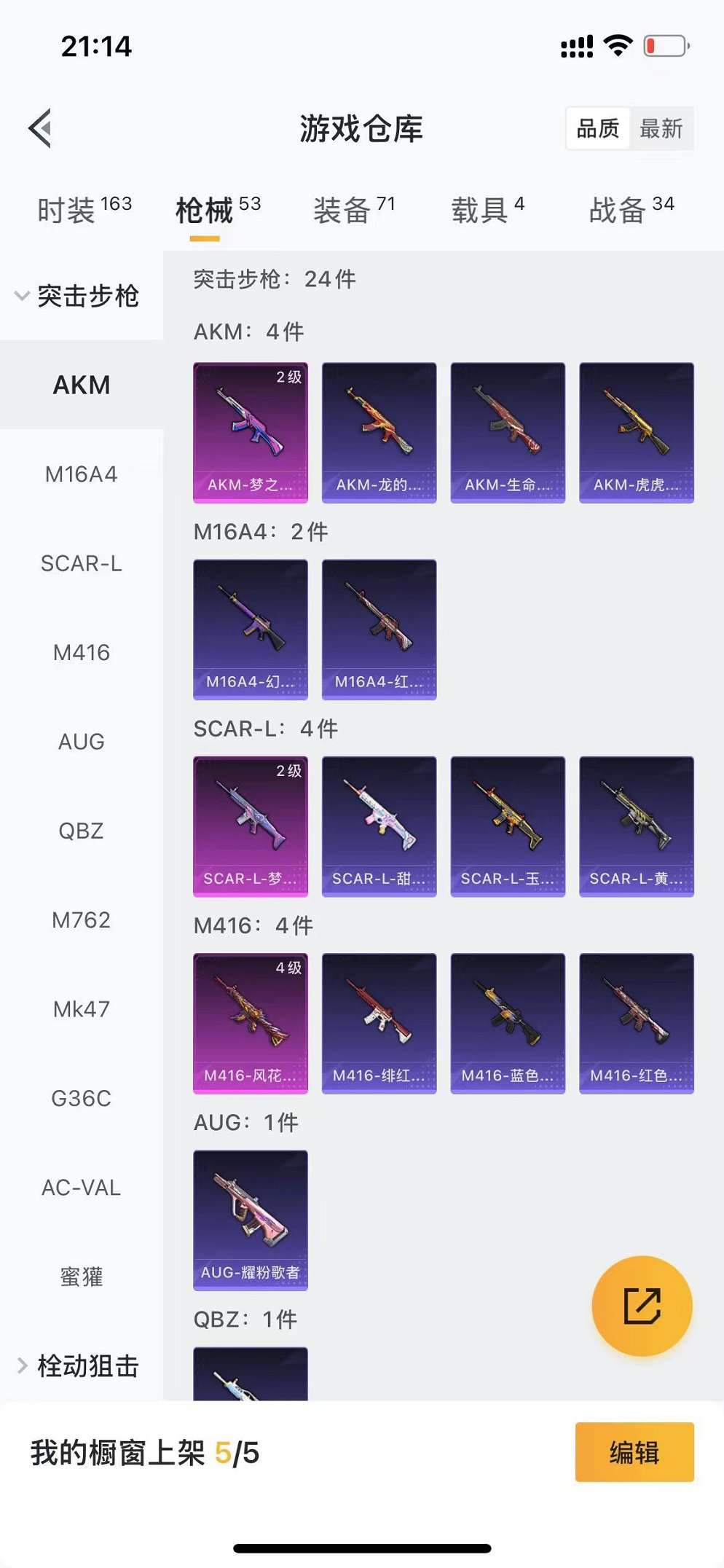
Task: Select M416 in the side list
Action: coord(81,653)
